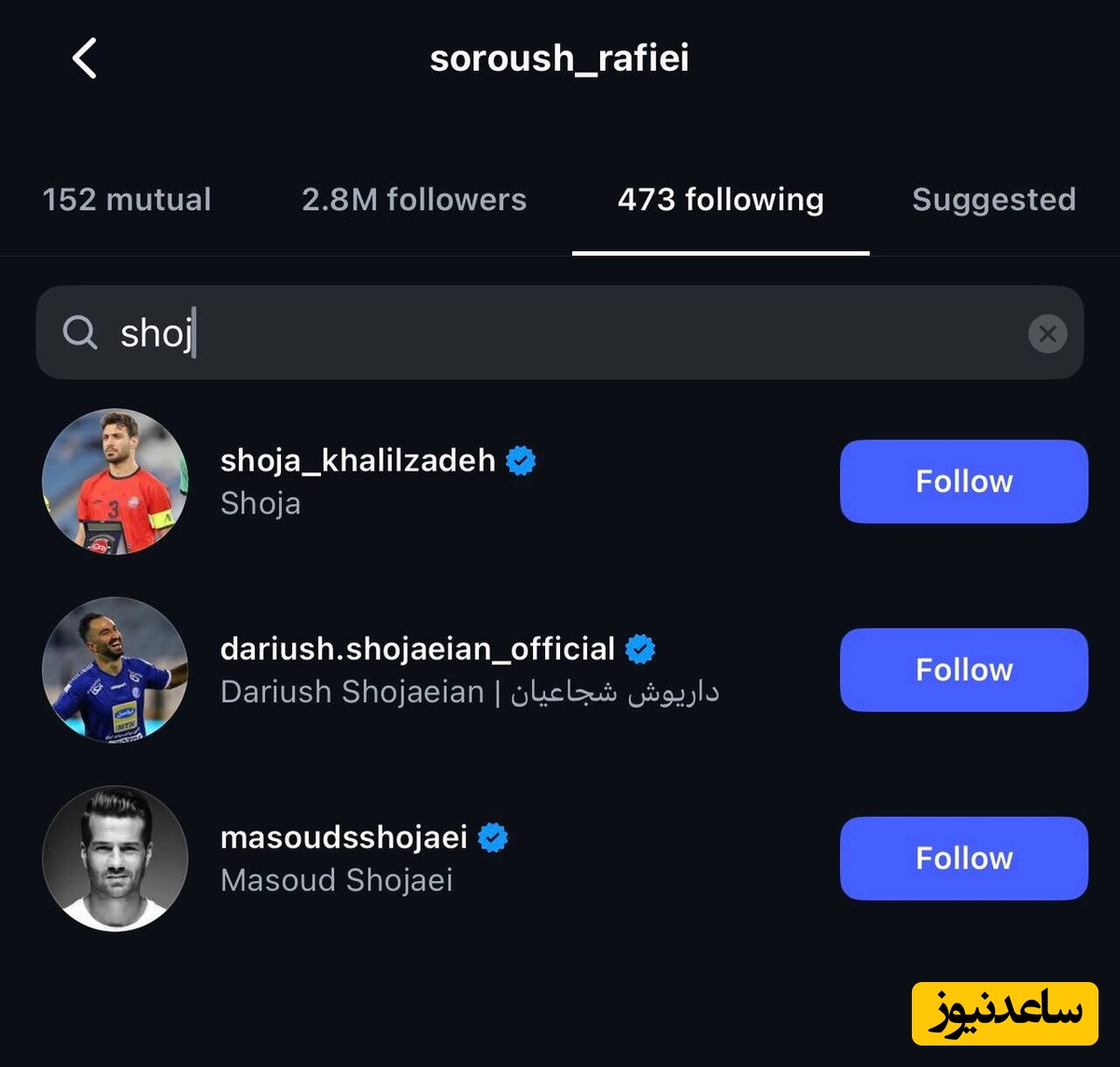Switch to the 2.8M followers tab
This screenshot has width=1120, height=1067.
(x=413, y=200)
